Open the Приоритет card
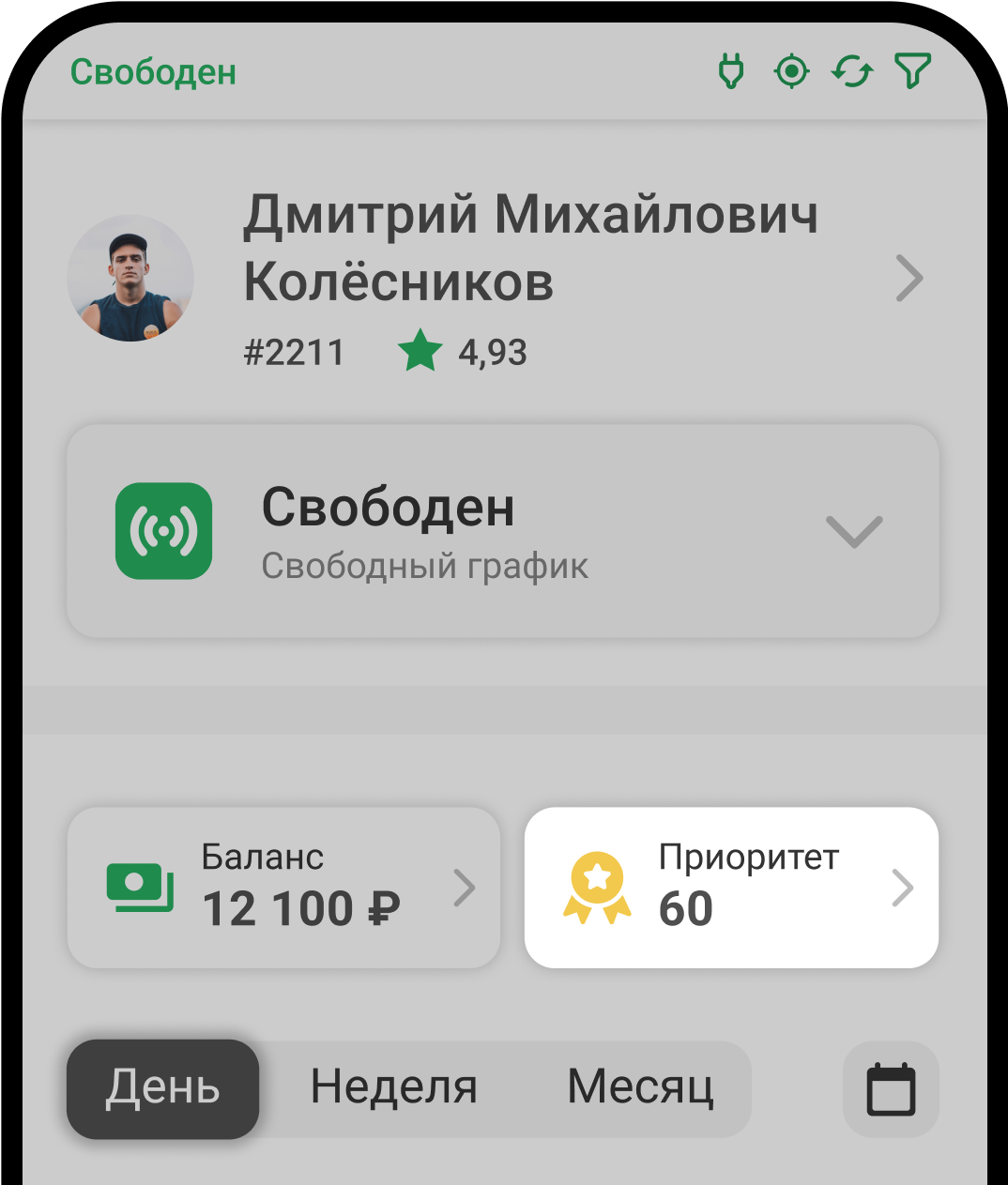 (731, 888)
